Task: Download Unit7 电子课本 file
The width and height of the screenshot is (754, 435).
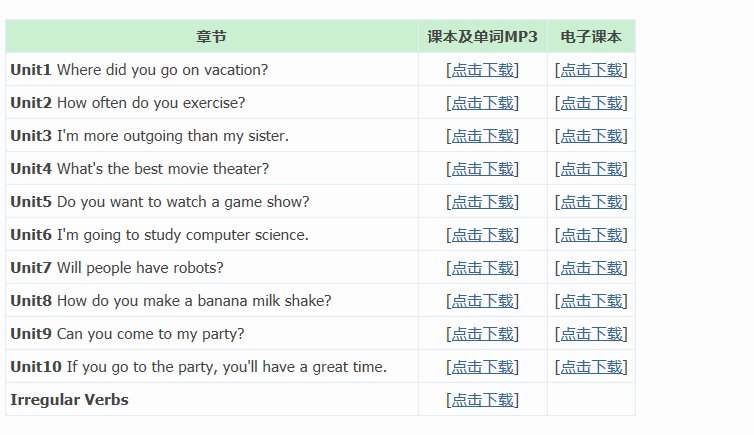Action: click(591, 268)
